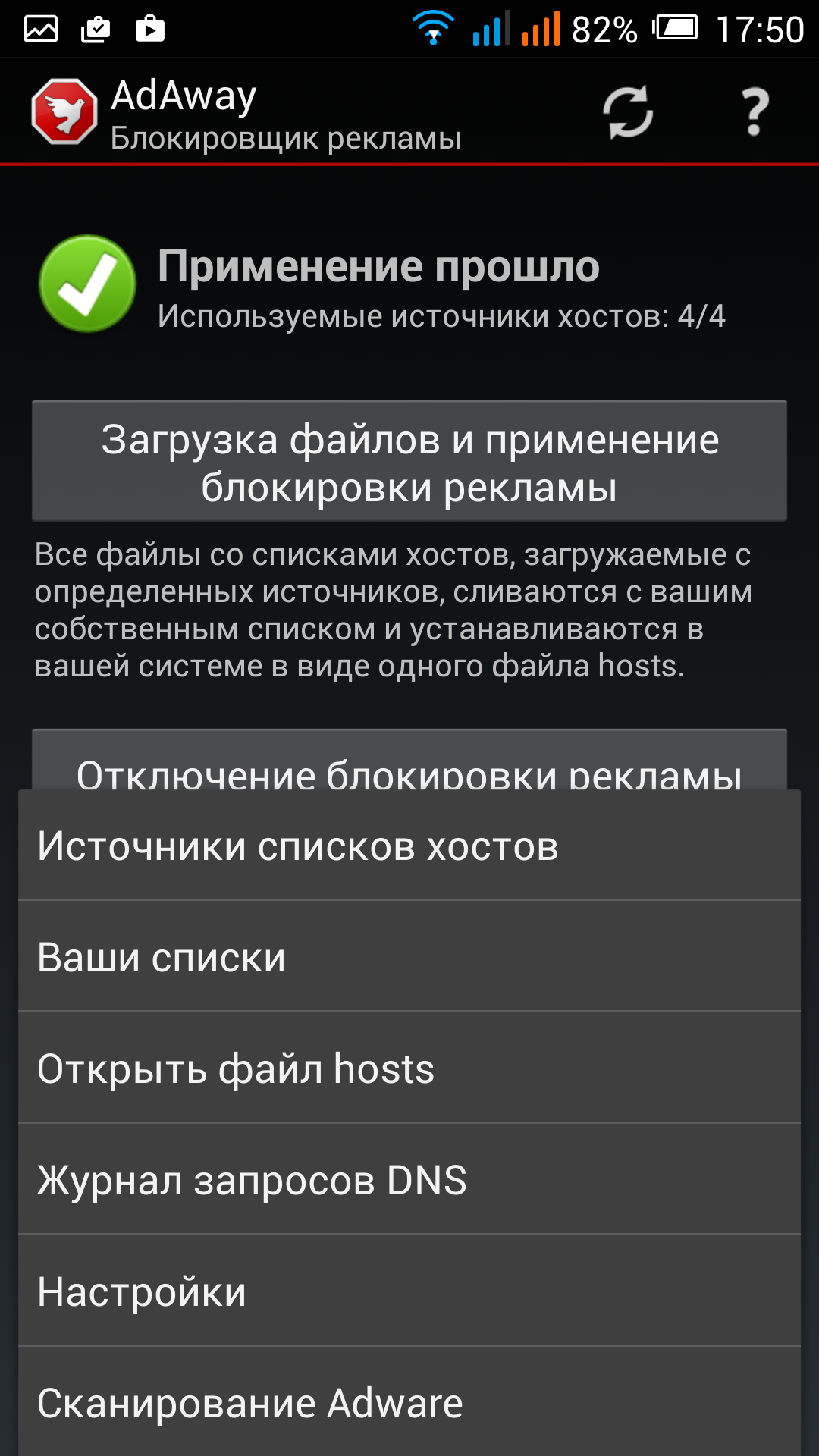Tap 'Отключение блокировки рекламы' button

tap(409, 764)
